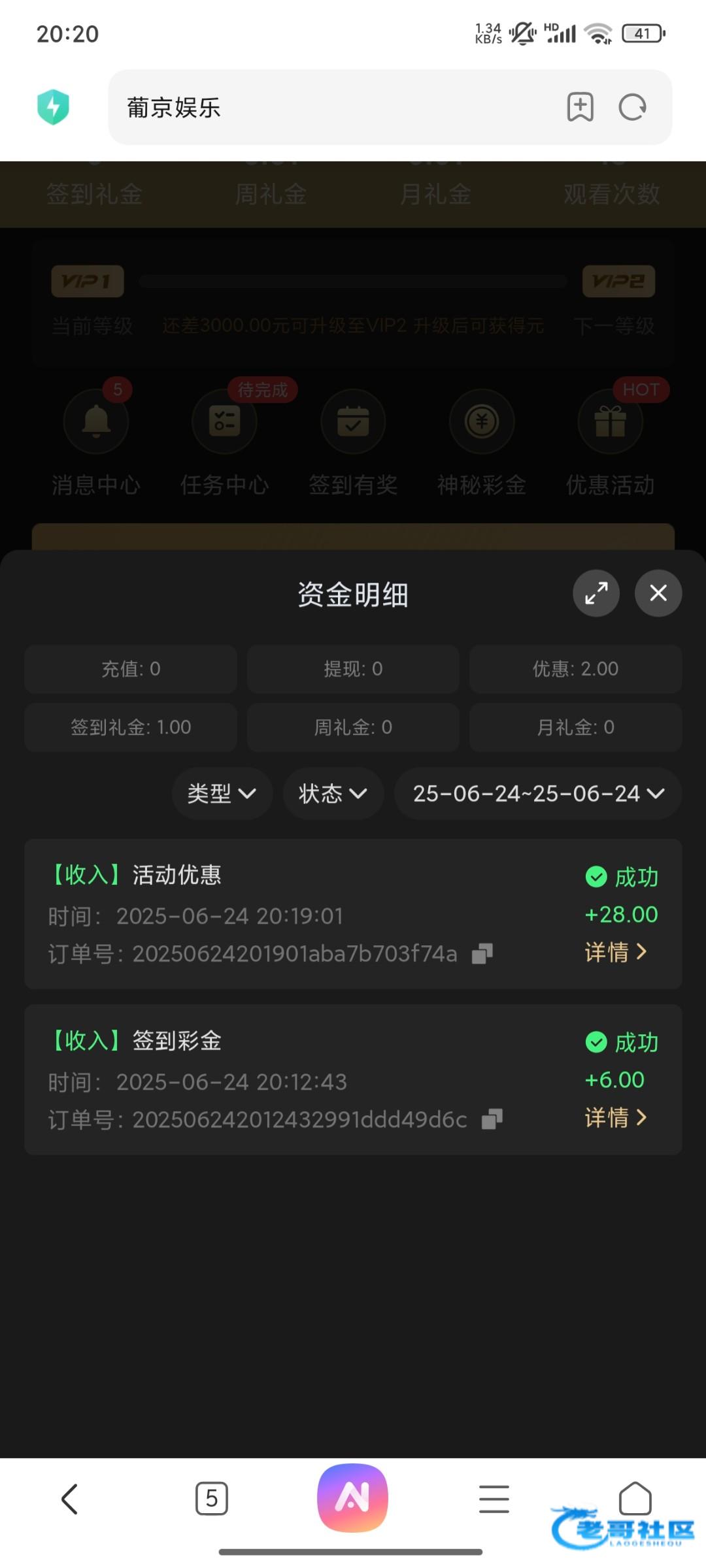Open the tab switcher showing 5 tabs

212,1498
